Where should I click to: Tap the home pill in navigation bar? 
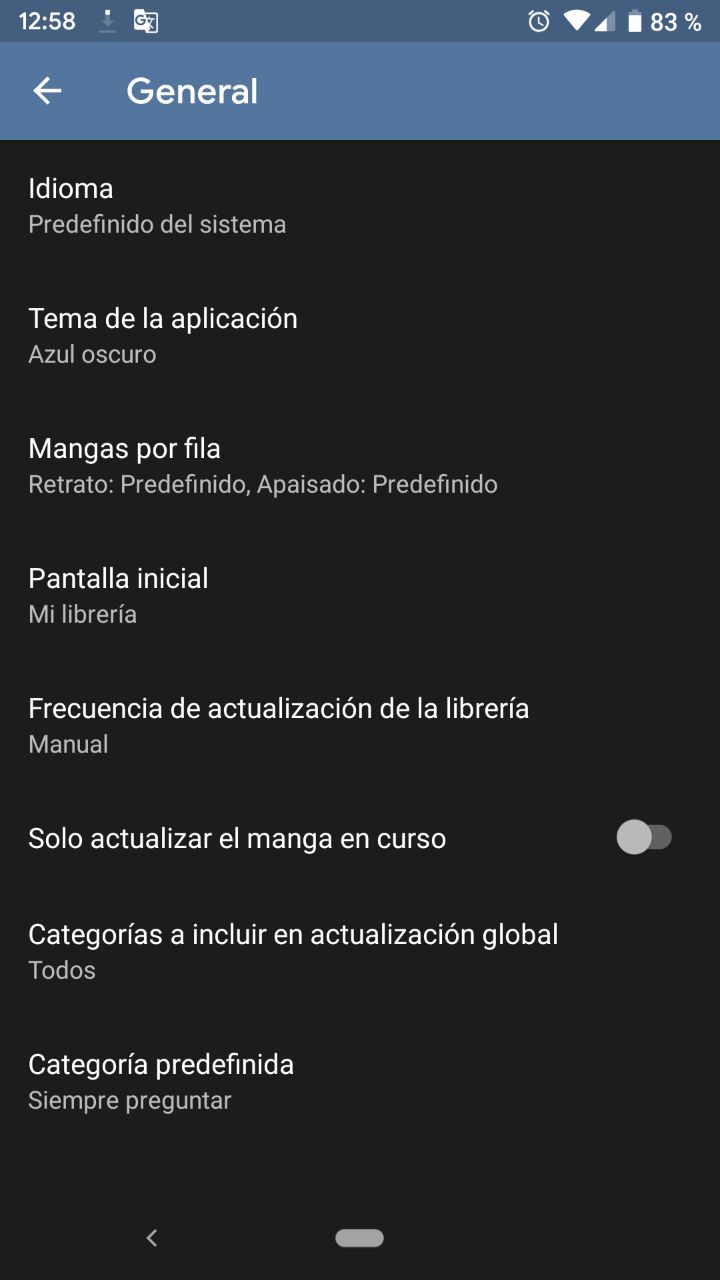coord(360,1238)
